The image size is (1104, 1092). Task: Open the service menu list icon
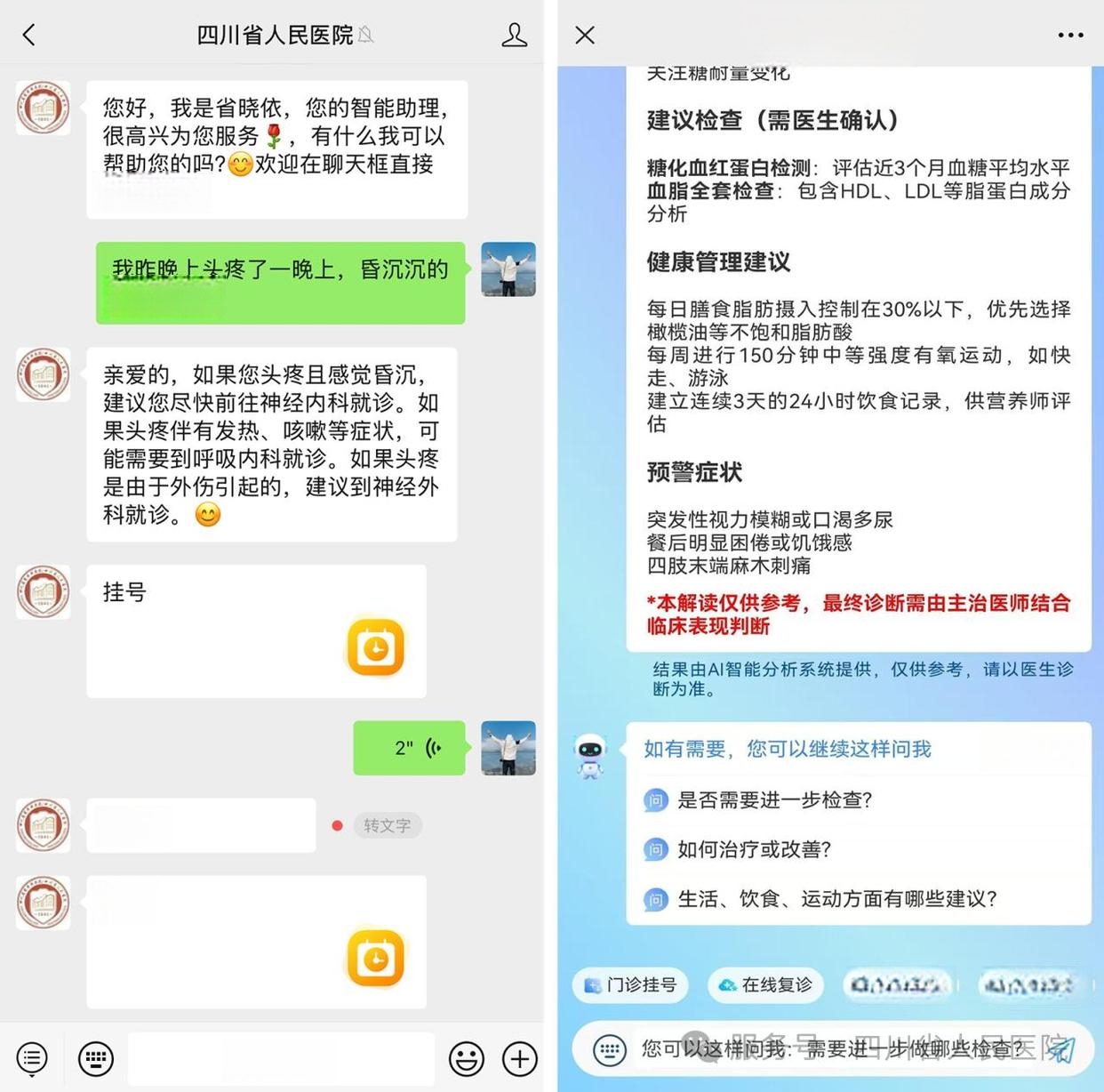pyautogui.click(x=32, y=1057)
